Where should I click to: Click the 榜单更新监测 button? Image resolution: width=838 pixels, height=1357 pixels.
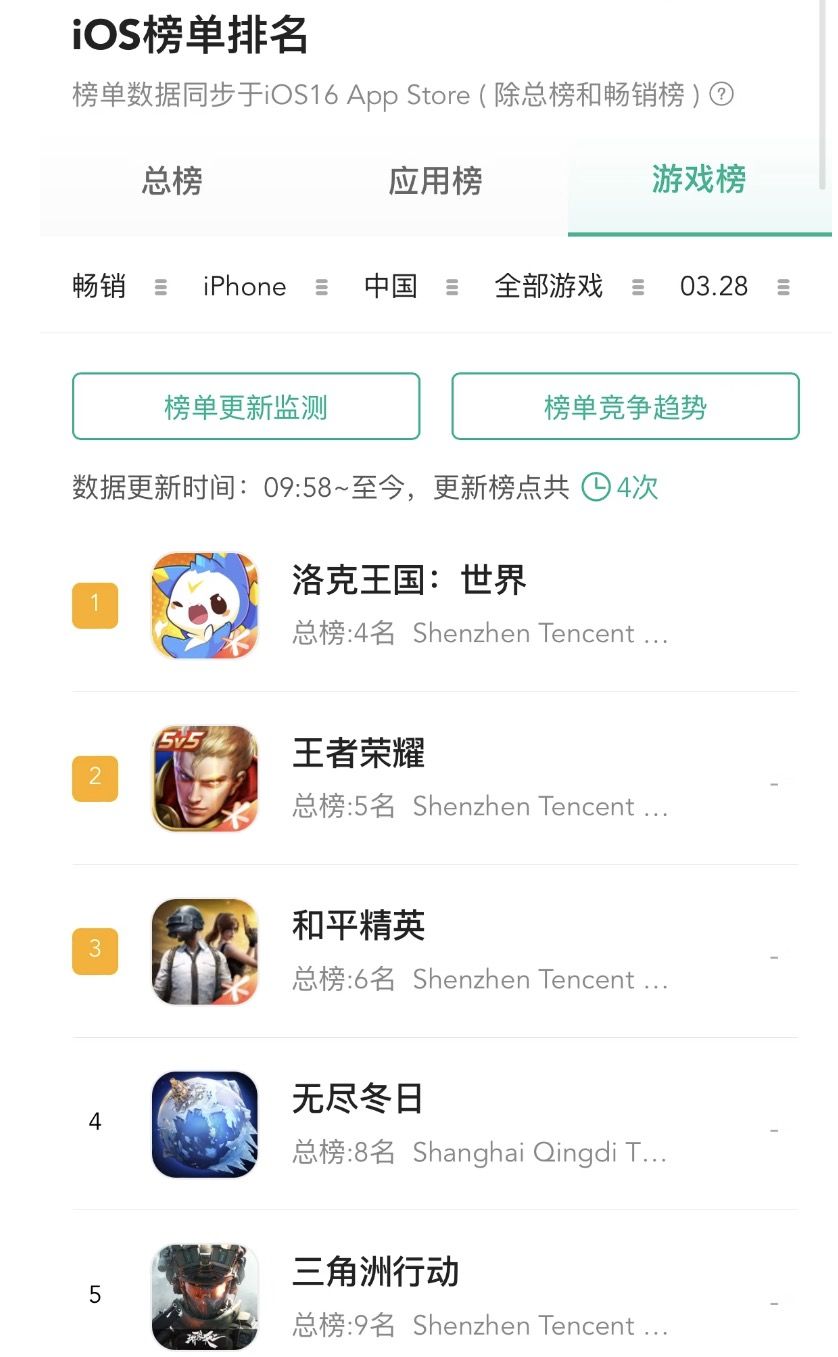coord(246,405)
